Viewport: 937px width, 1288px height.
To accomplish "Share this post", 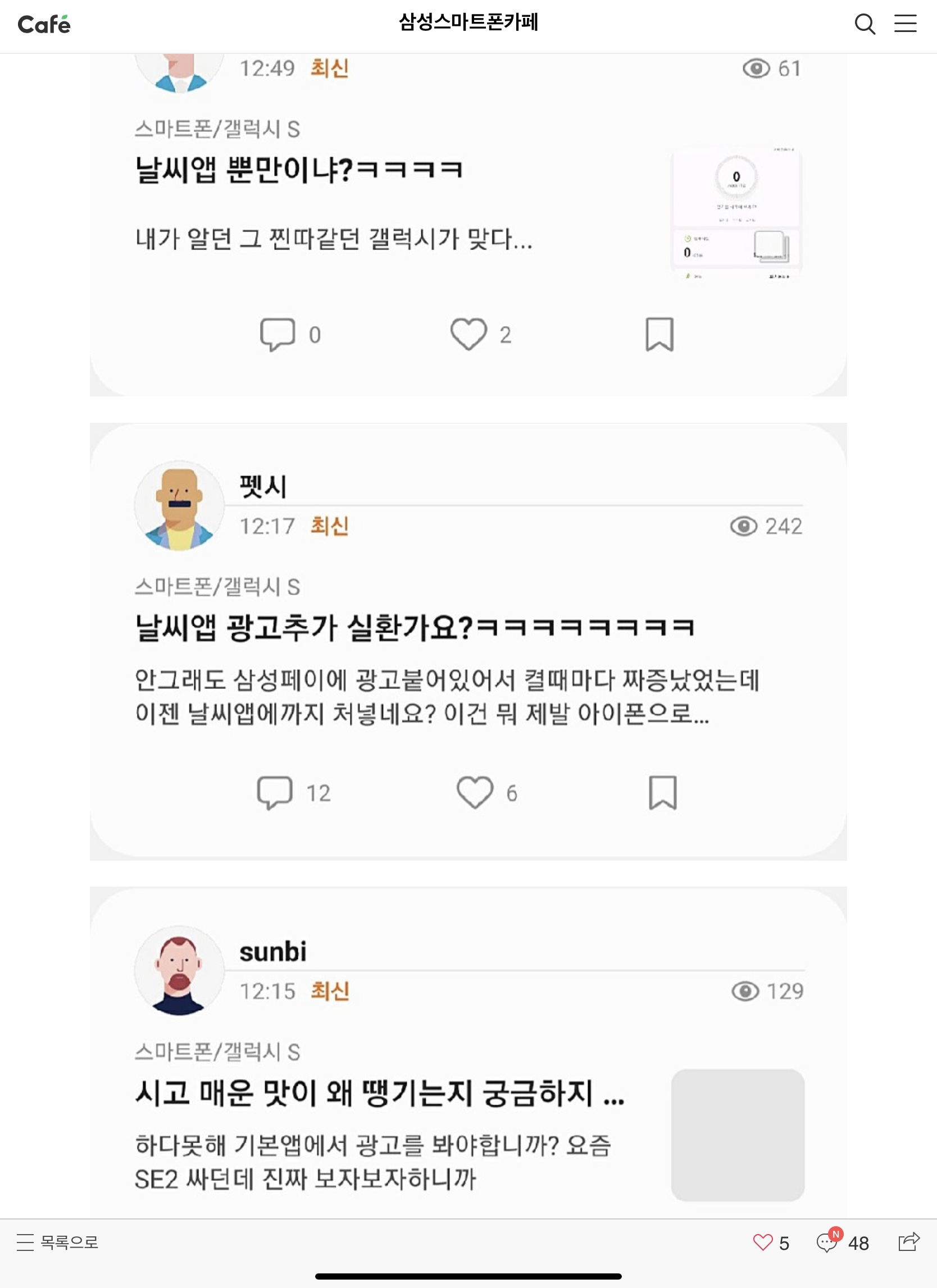I will [x=908, y=1241].
